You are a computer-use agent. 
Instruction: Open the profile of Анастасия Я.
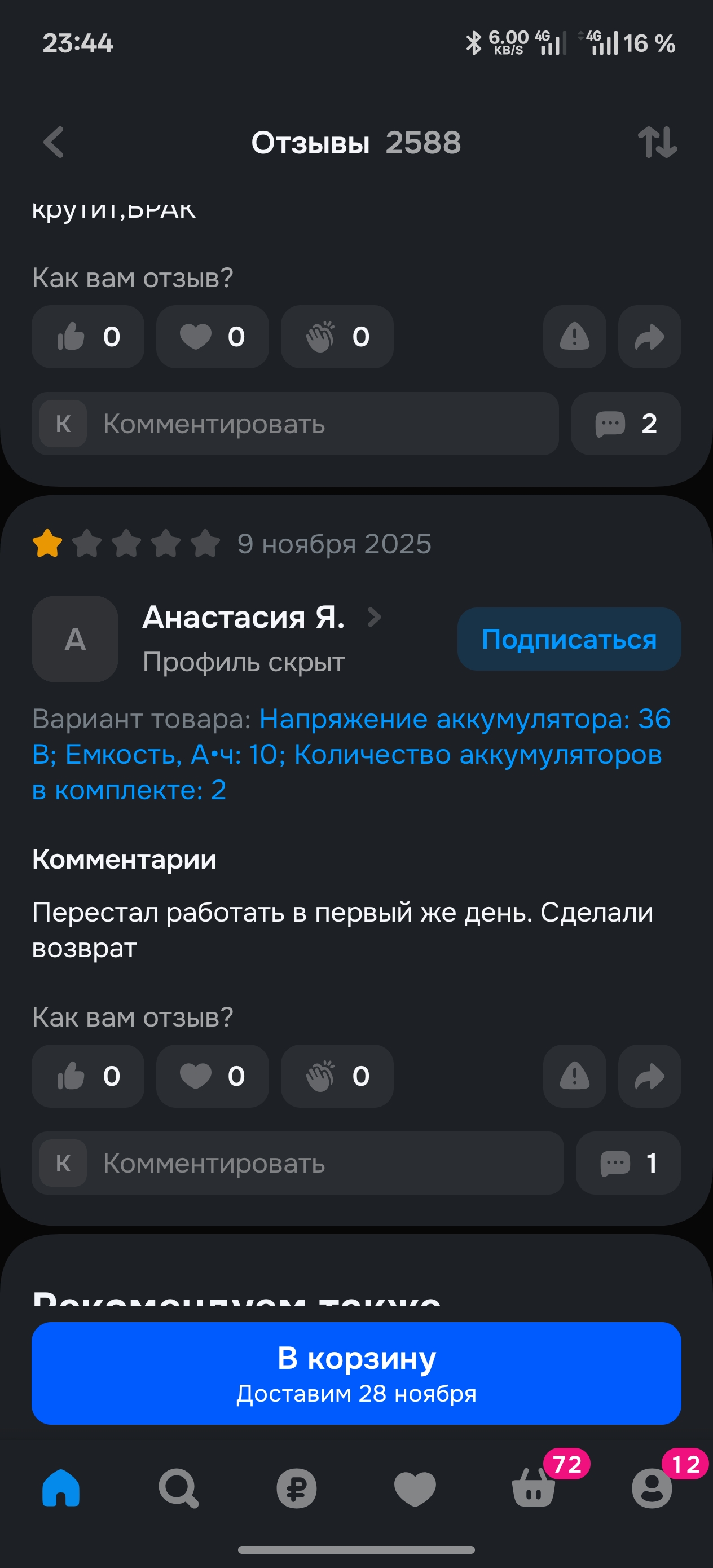[244, 617]
